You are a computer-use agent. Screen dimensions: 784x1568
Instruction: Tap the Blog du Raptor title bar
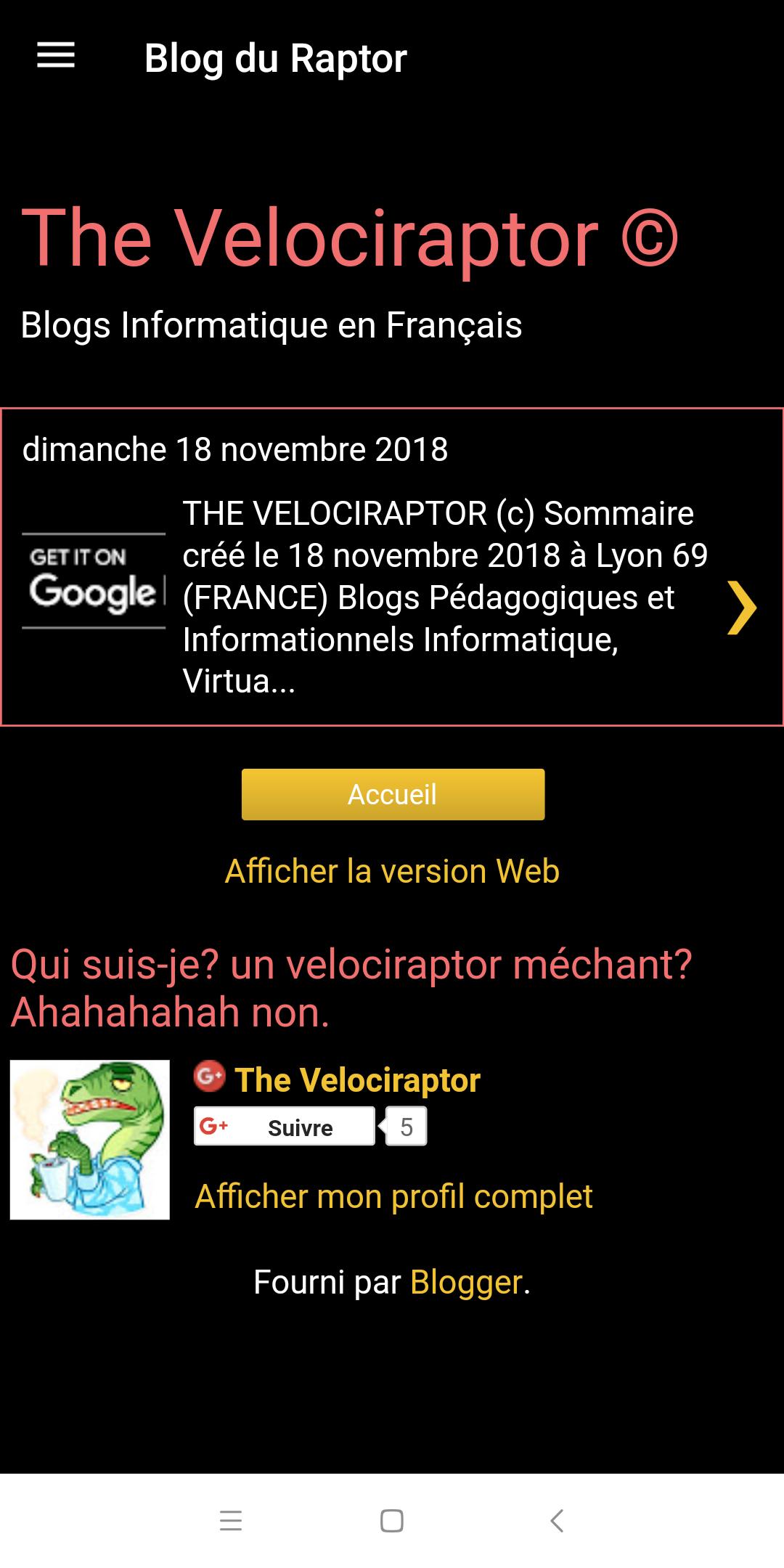274,58
